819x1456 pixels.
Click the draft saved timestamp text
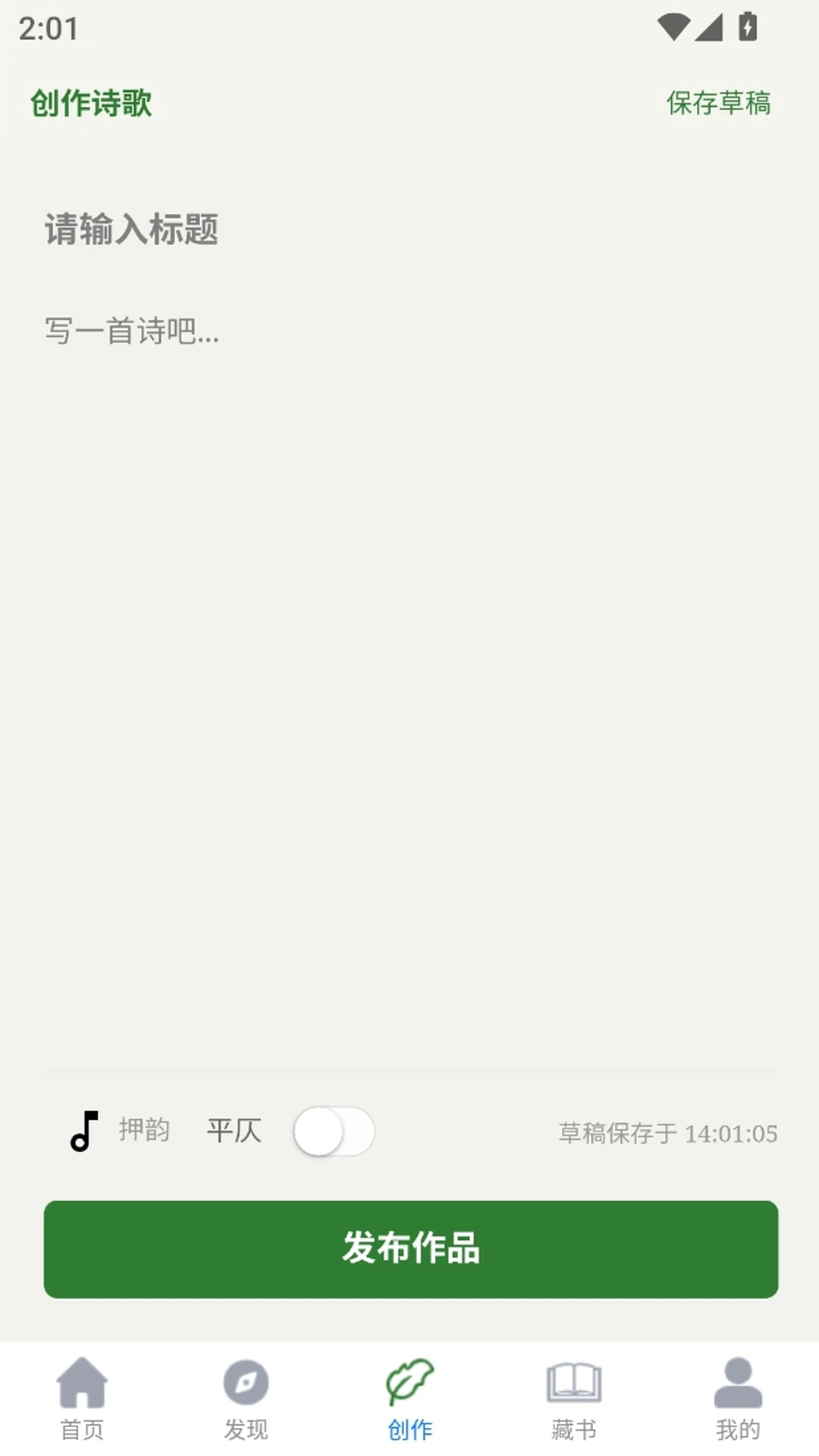pyautogui.click(x=667, y=1134)
